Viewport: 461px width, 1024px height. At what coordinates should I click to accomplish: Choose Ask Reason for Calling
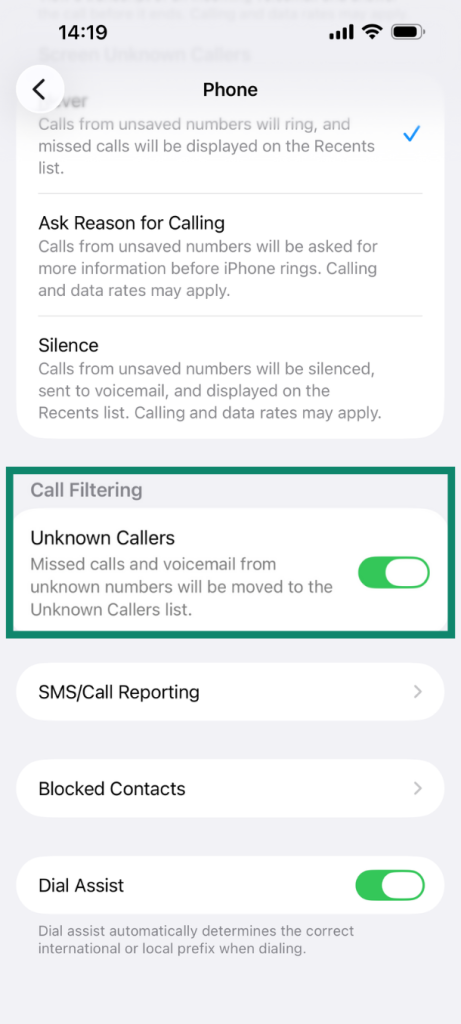tap(230, 257)
